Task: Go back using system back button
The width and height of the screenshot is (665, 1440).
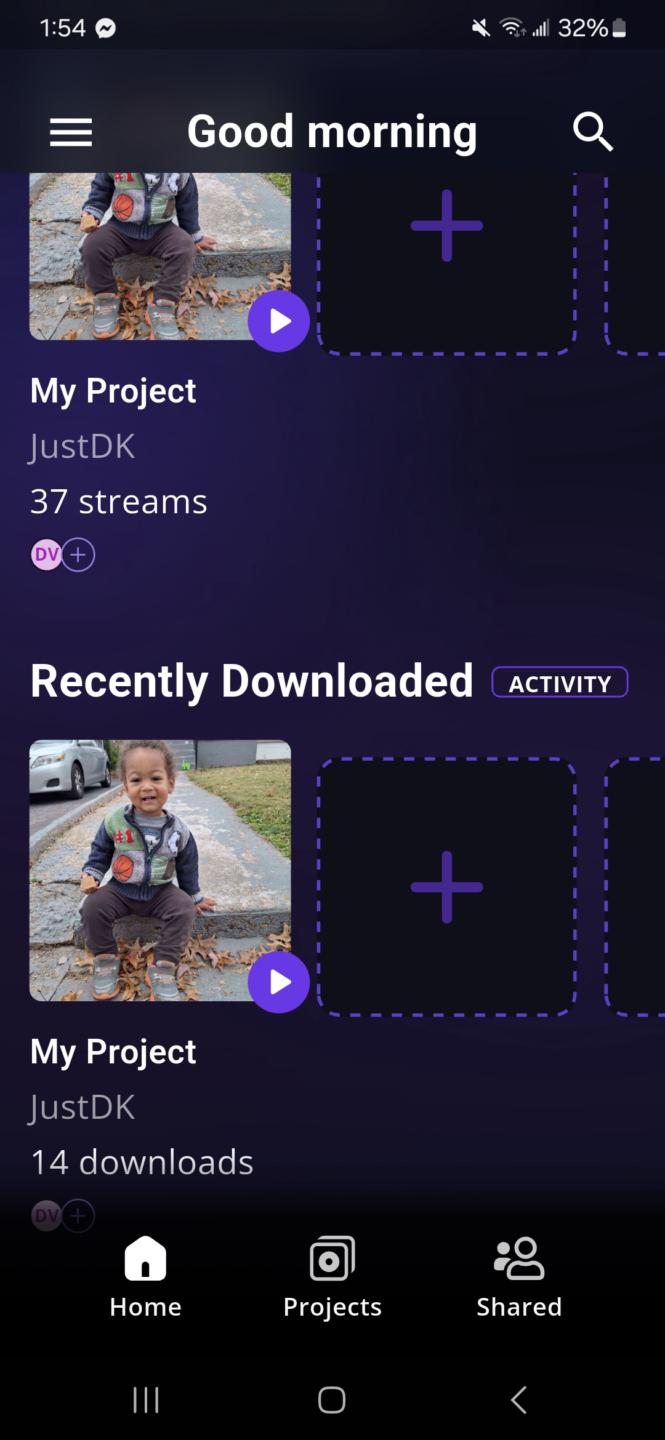Action: click(518, 1400)
